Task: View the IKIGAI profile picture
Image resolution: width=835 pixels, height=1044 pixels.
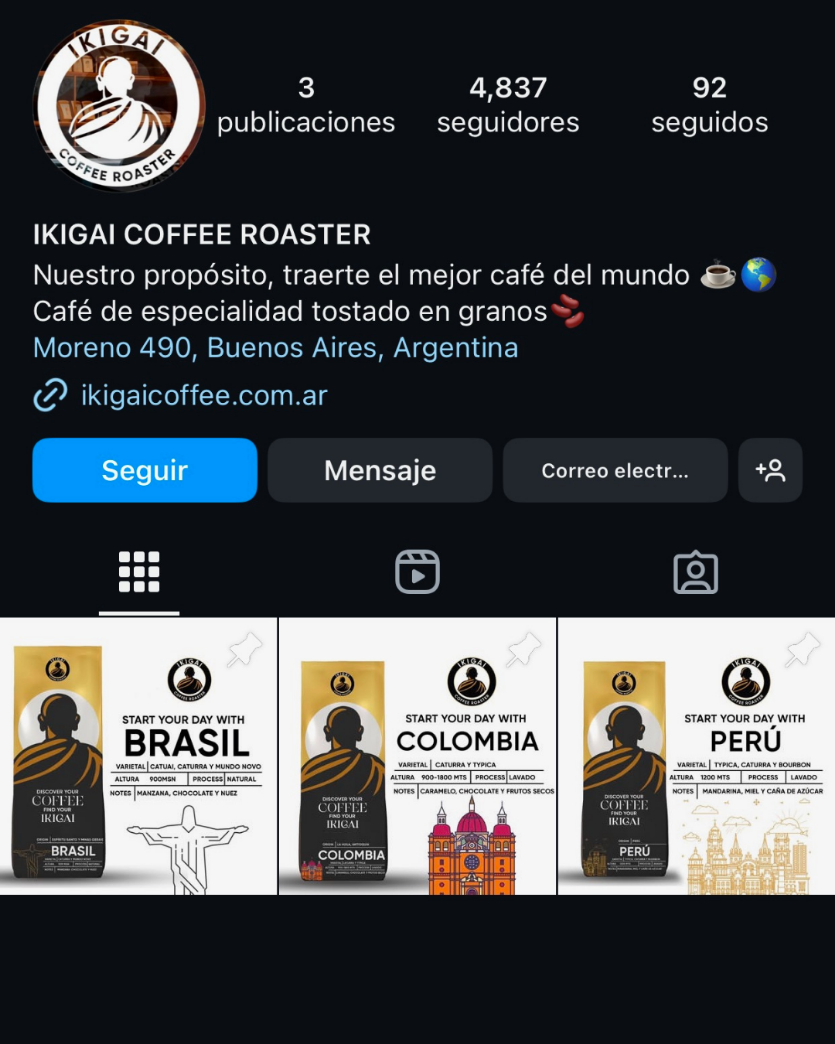Action: [x=119, y=105]
